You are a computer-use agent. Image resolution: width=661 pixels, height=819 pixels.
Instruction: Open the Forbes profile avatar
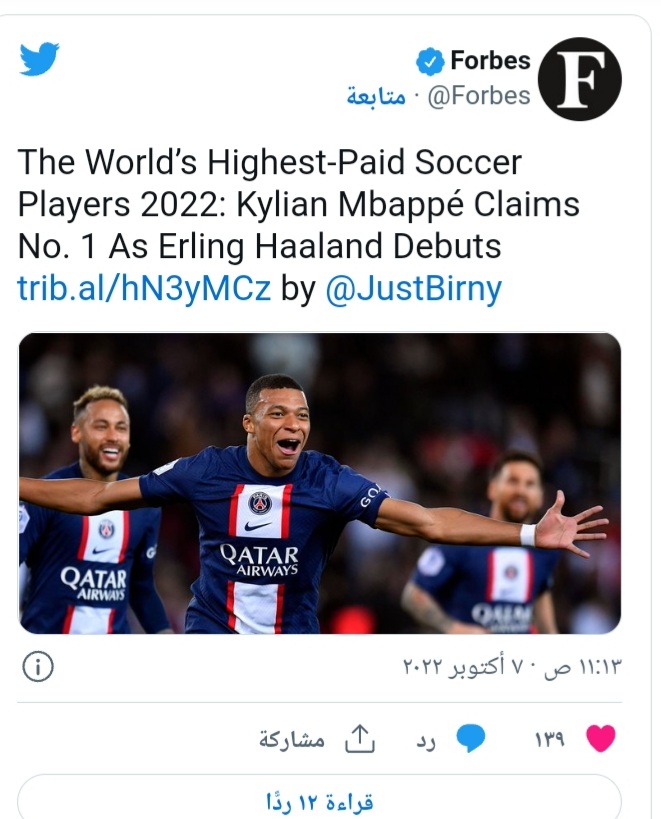pos(580,79)
